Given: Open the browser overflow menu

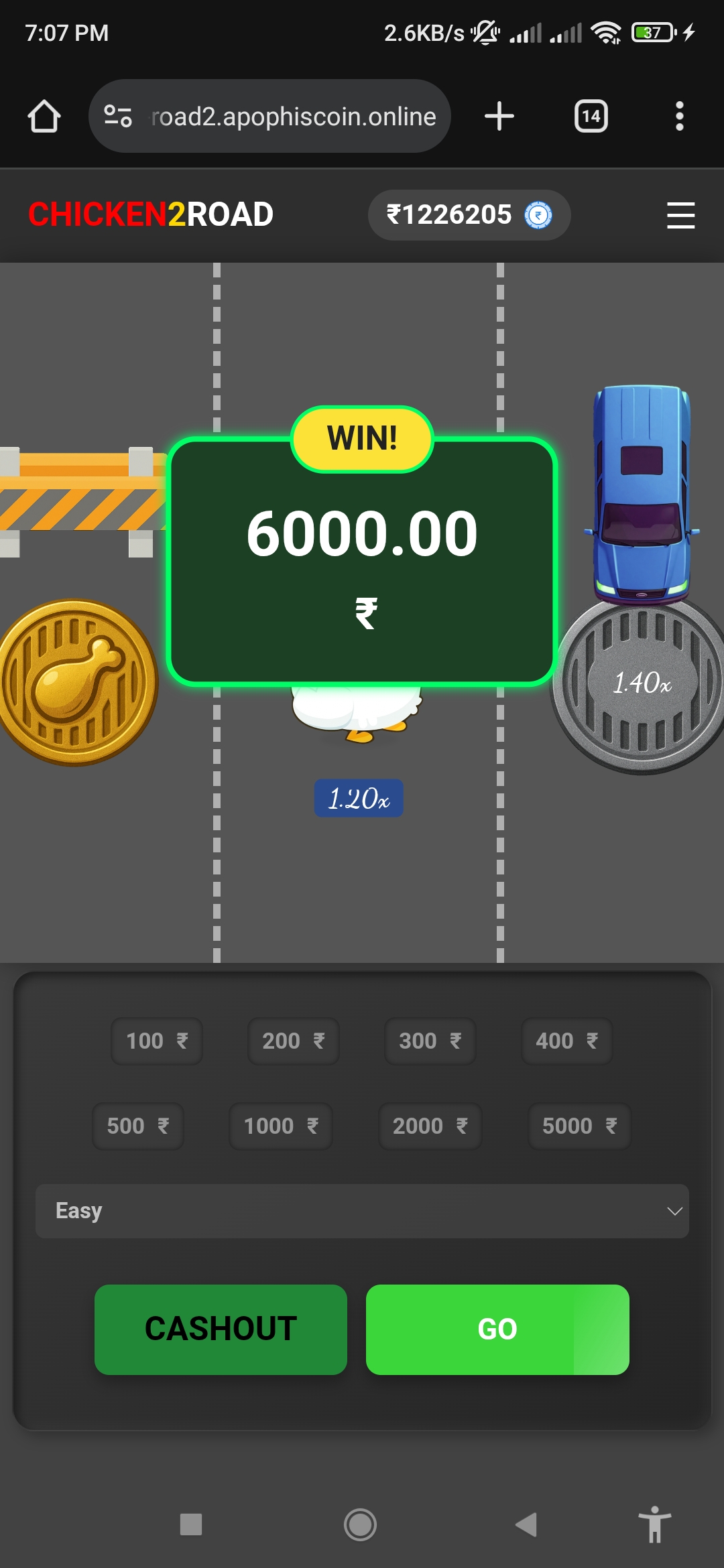Looking at the screenshot, I should click(x=679, y=117).
